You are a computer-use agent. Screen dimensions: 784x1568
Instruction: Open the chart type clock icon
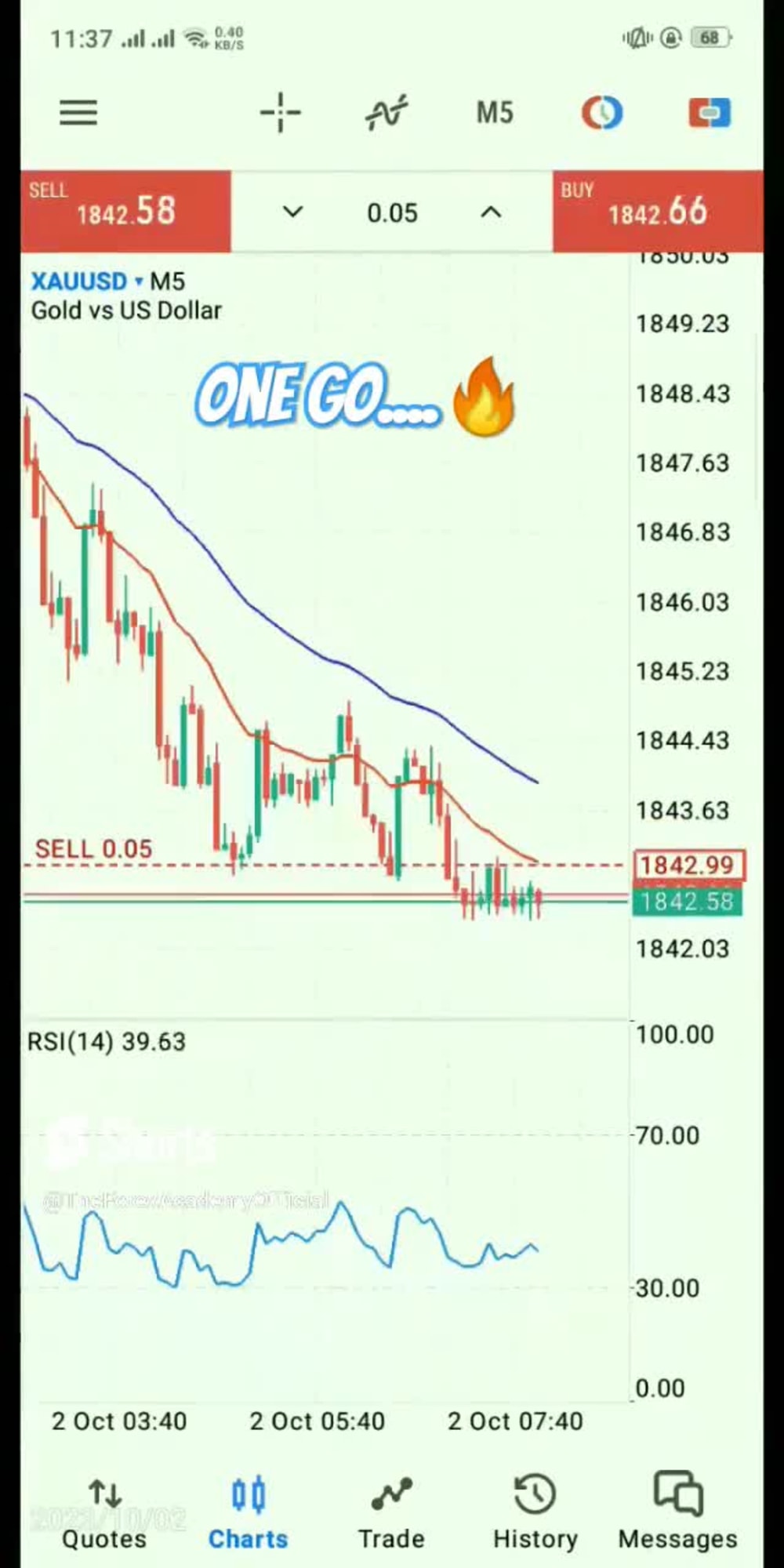pos(602,113)
